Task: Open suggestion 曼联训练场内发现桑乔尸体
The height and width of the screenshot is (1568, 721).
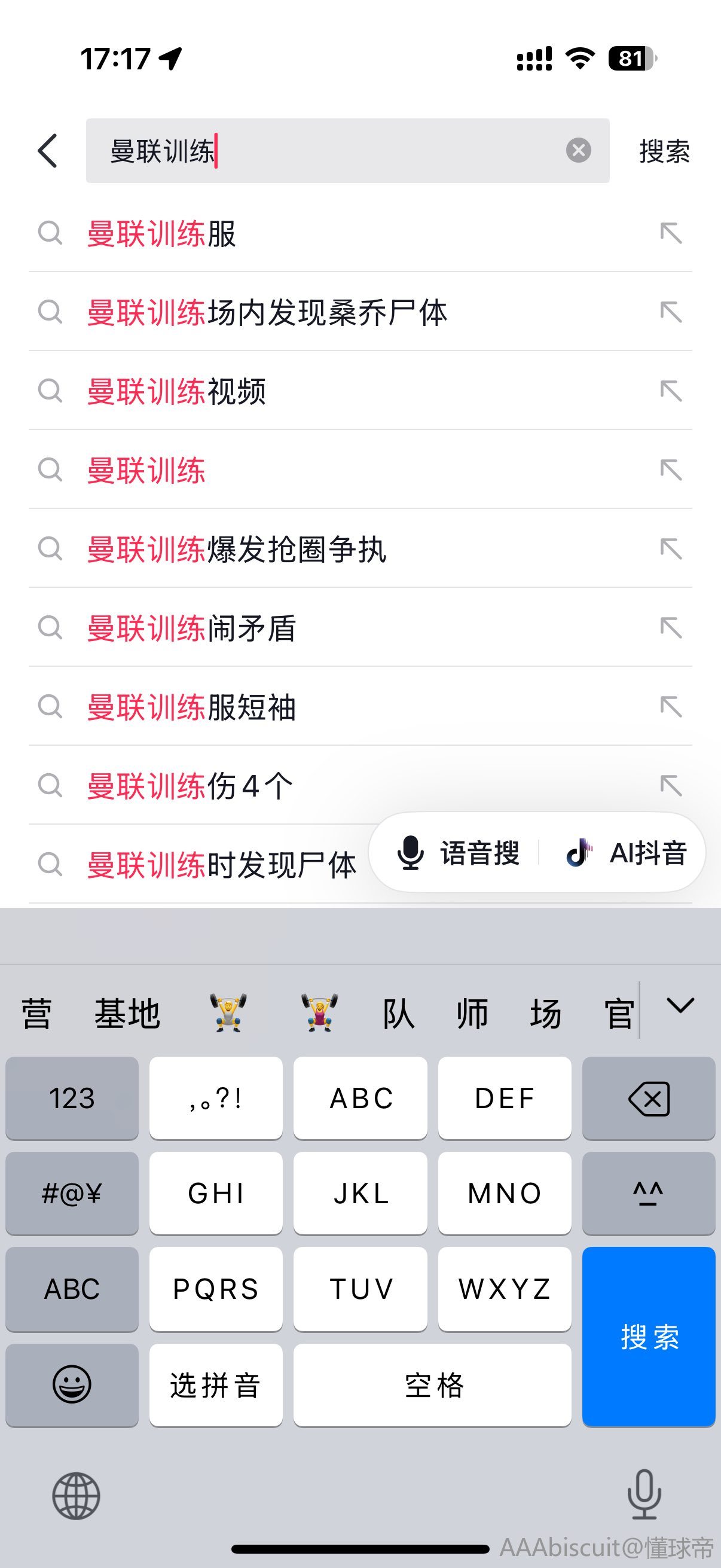Action: [360, 312]
